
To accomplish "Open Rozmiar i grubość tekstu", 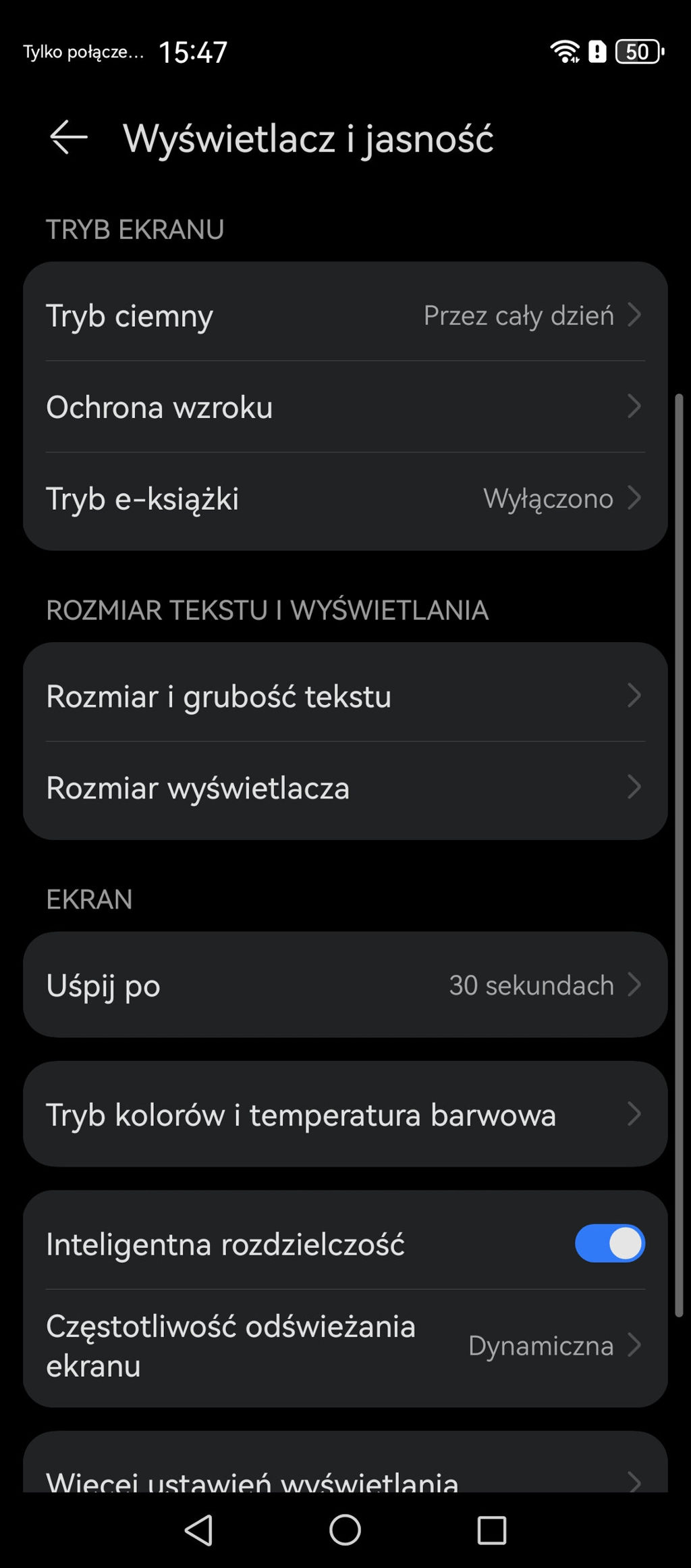I will click(x=345, y=696).
